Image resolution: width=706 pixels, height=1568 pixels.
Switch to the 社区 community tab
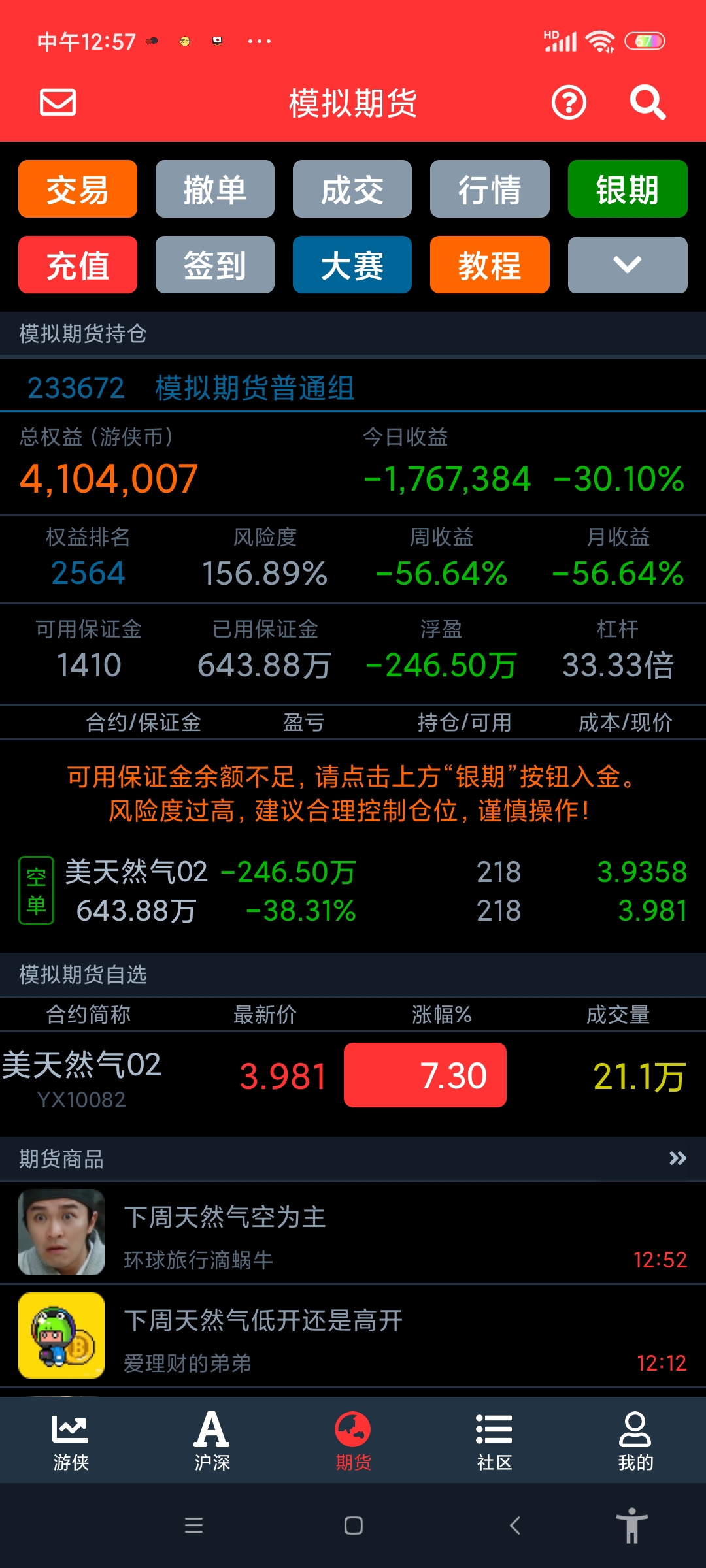(x=494, y=1442)
